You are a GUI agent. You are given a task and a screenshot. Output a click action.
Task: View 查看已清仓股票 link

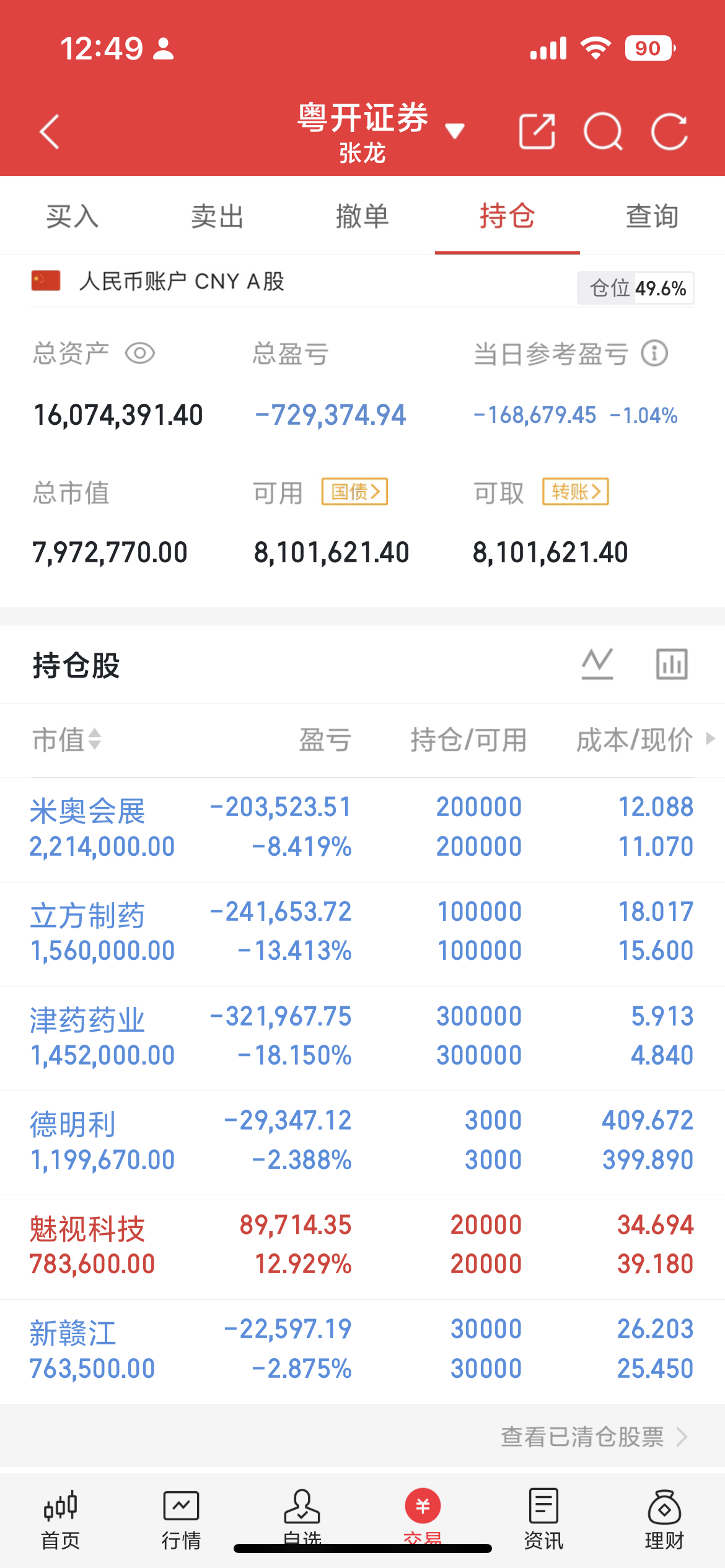pyautogui.click(x=594, y=1436)
